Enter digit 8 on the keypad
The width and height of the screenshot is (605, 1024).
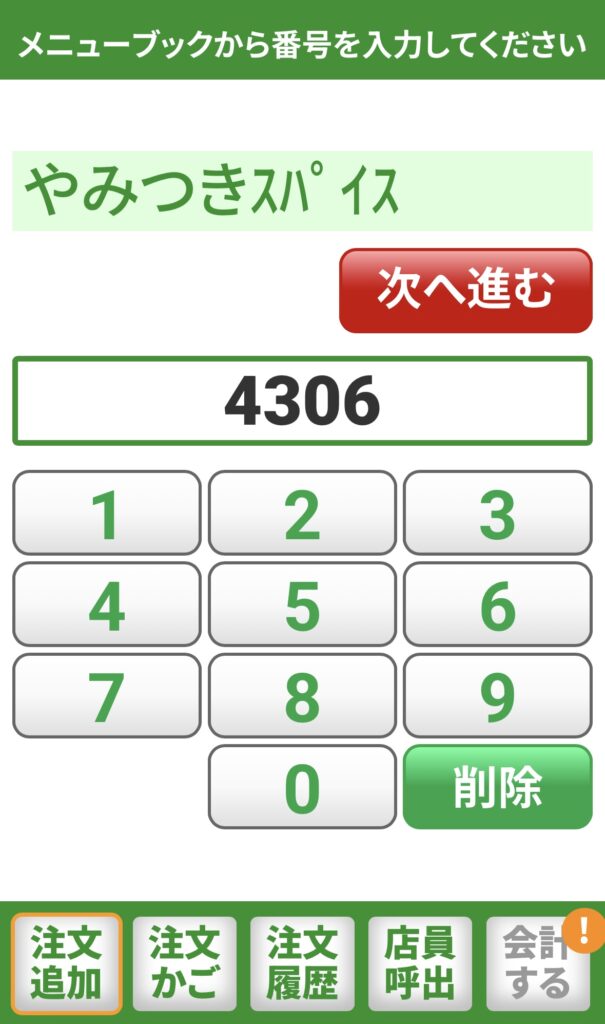pos(302,695)
